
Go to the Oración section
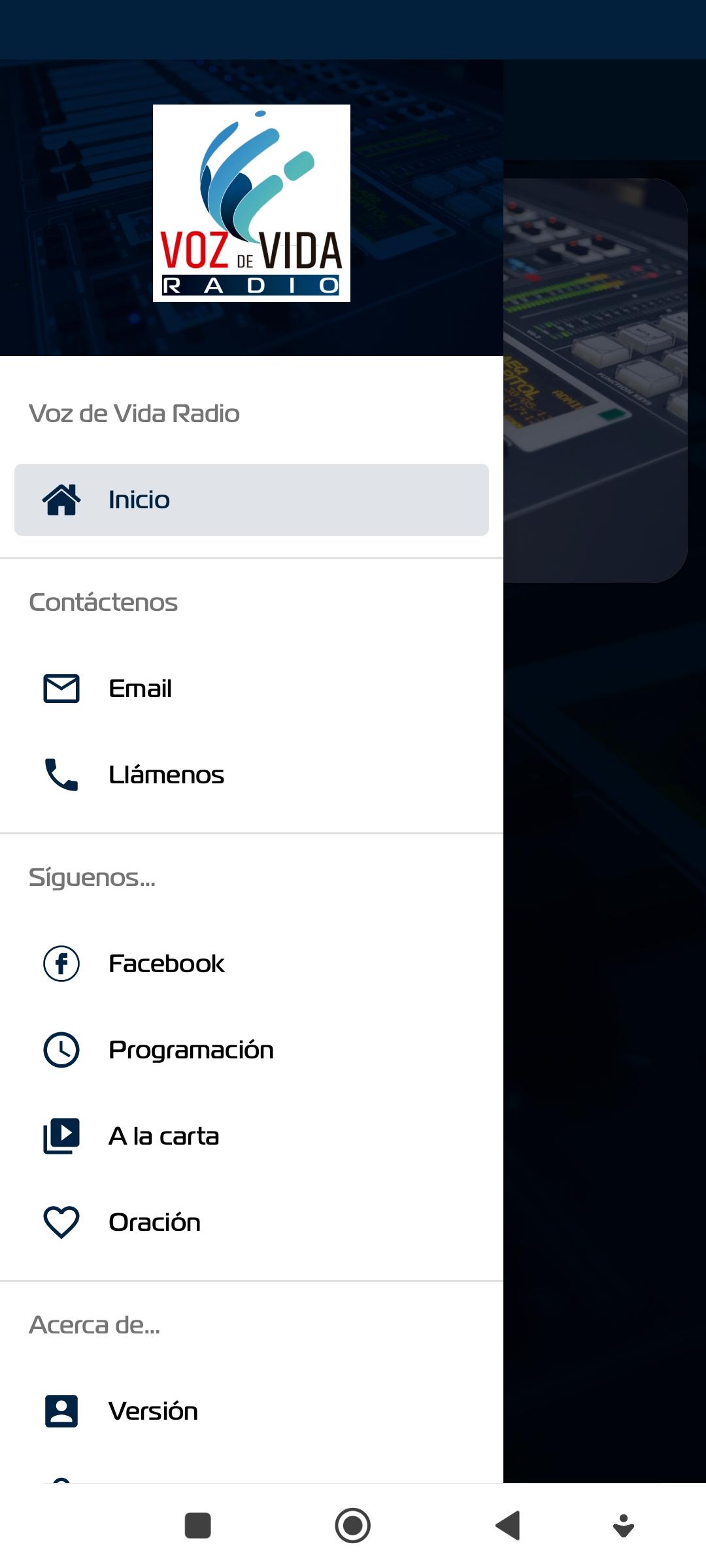tap(252, 1222)
